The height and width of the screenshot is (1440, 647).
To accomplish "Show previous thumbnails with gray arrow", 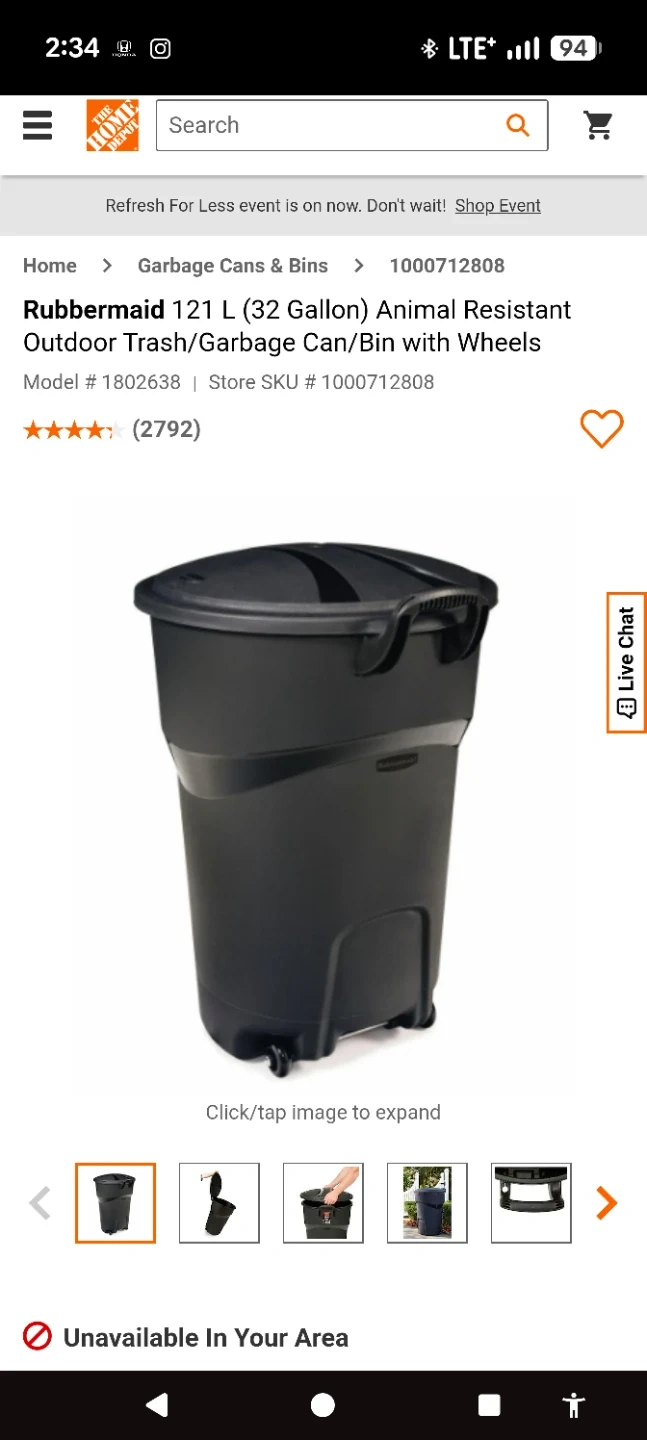I will (40, 1203).
